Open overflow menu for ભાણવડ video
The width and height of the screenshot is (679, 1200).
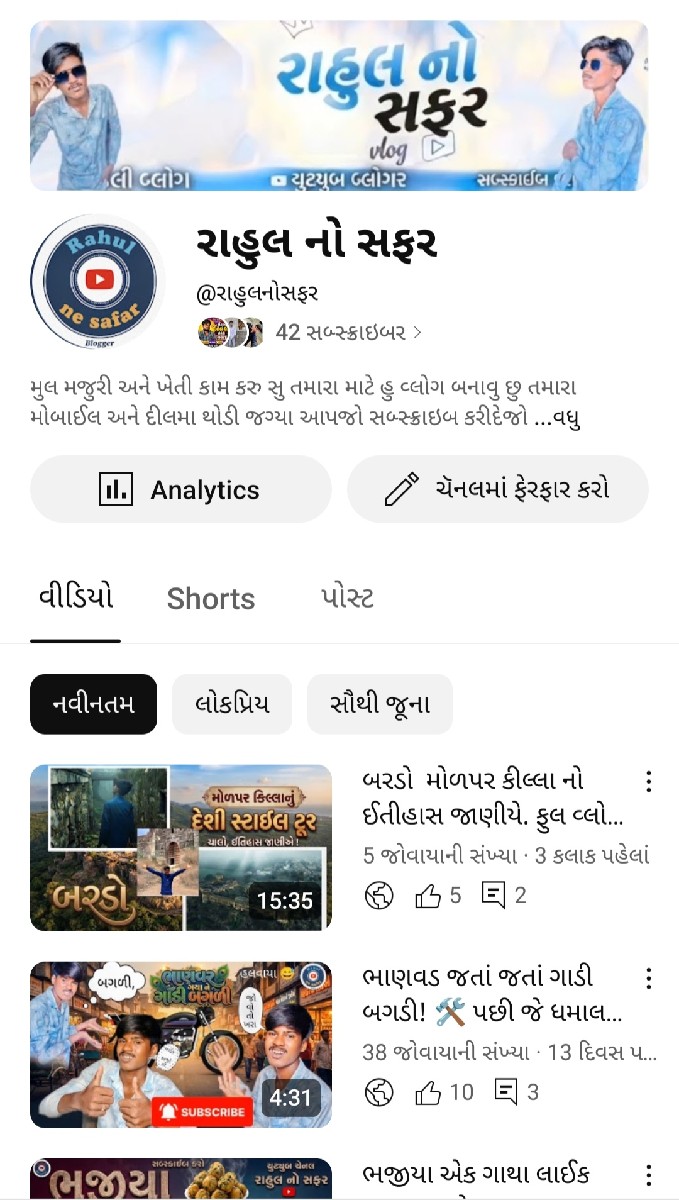click(x=649, y=978)
